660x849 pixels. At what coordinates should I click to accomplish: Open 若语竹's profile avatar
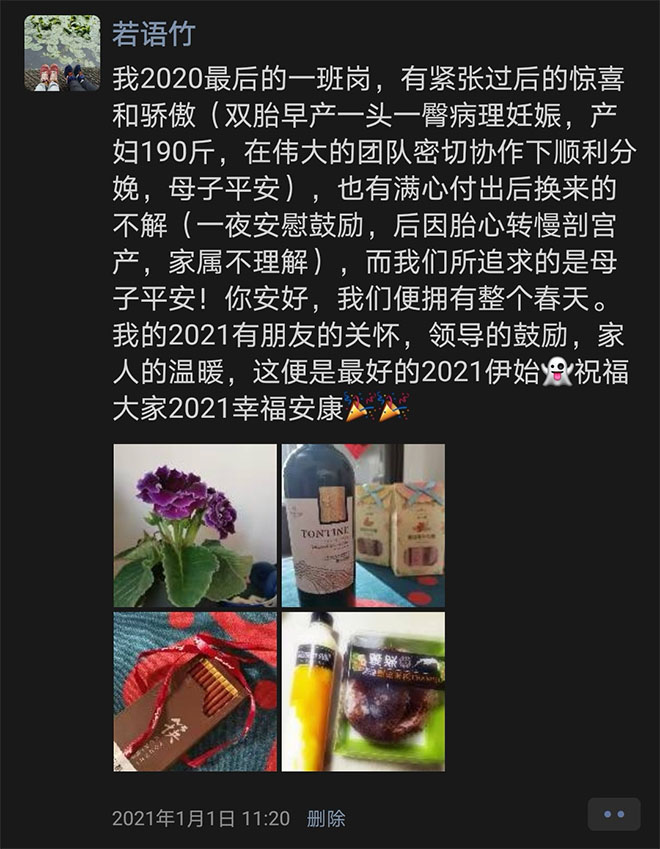click(62, 53)
